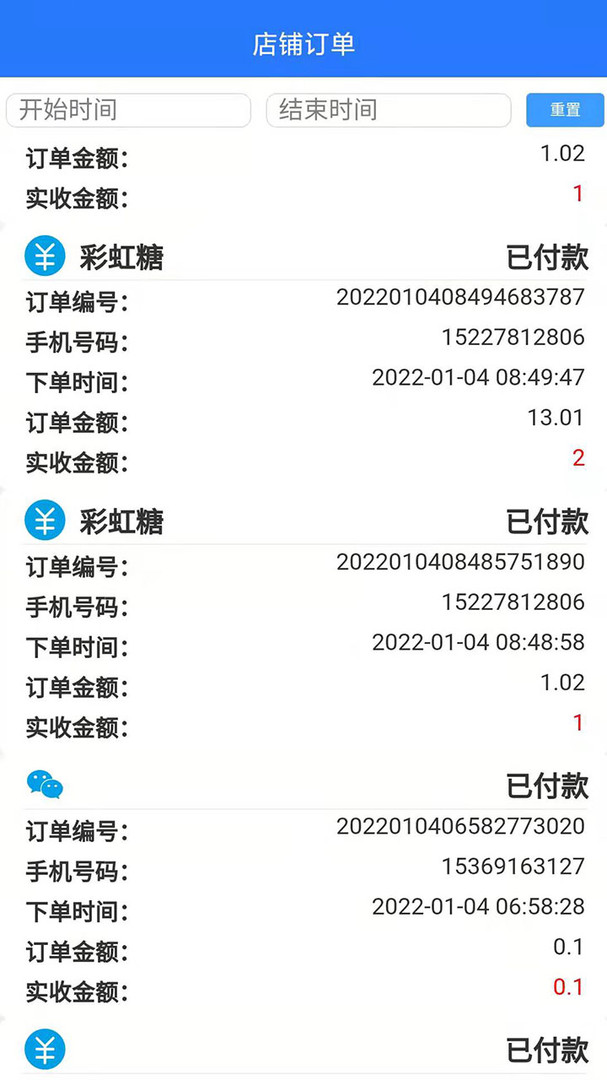Reset the date filter with 重置
Image resolution: width=607 pixels, height=1080 pixels.
pyautogui.click(x=565, y=110)
